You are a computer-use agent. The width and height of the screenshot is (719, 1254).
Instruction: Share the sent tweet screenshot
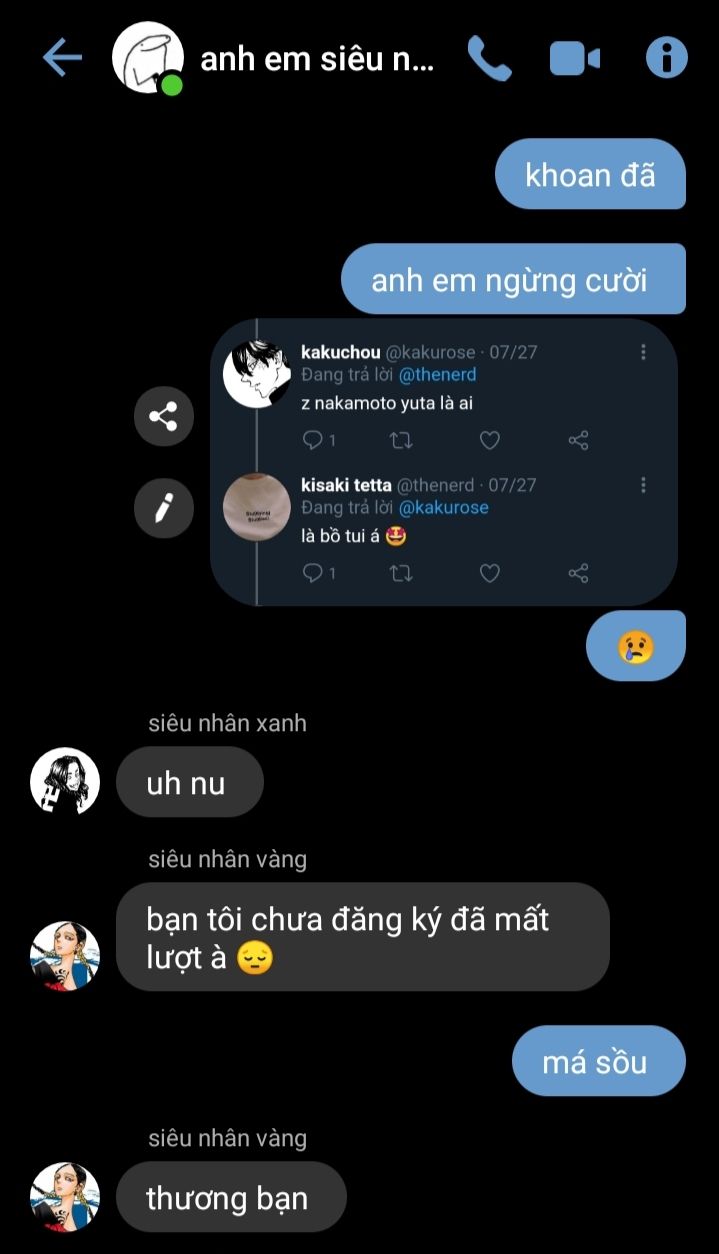tap(164, 416)
